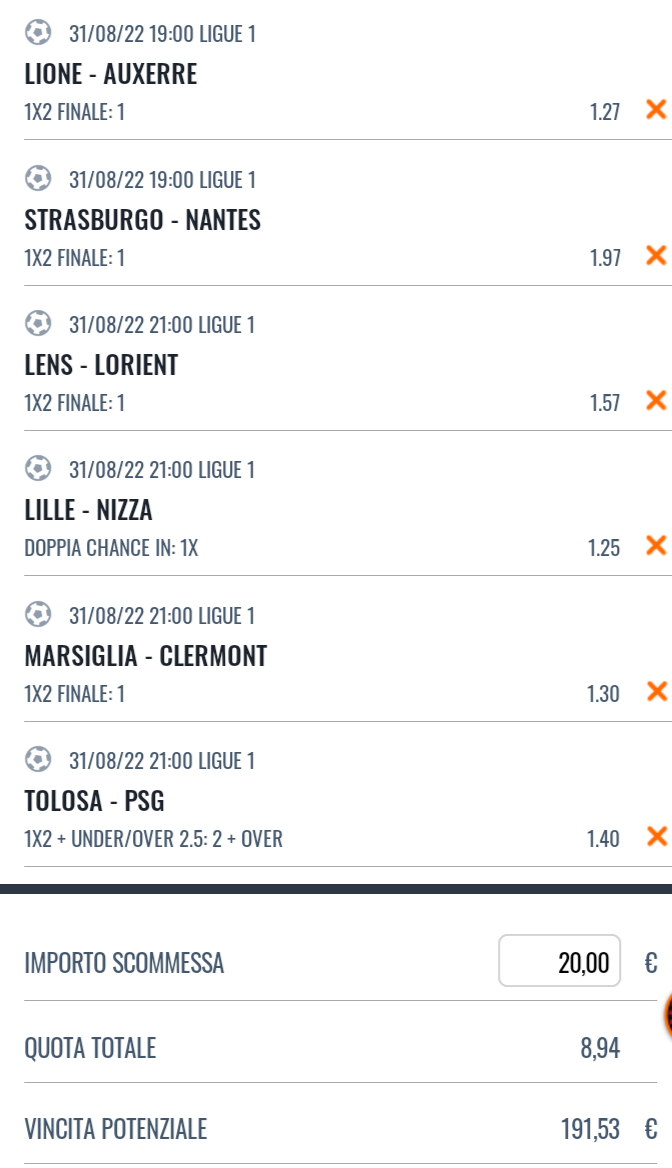Edit the Importo Scommessa amount field
The width and height of the screenshot is (672, 1168).
[x=560, y=961]
